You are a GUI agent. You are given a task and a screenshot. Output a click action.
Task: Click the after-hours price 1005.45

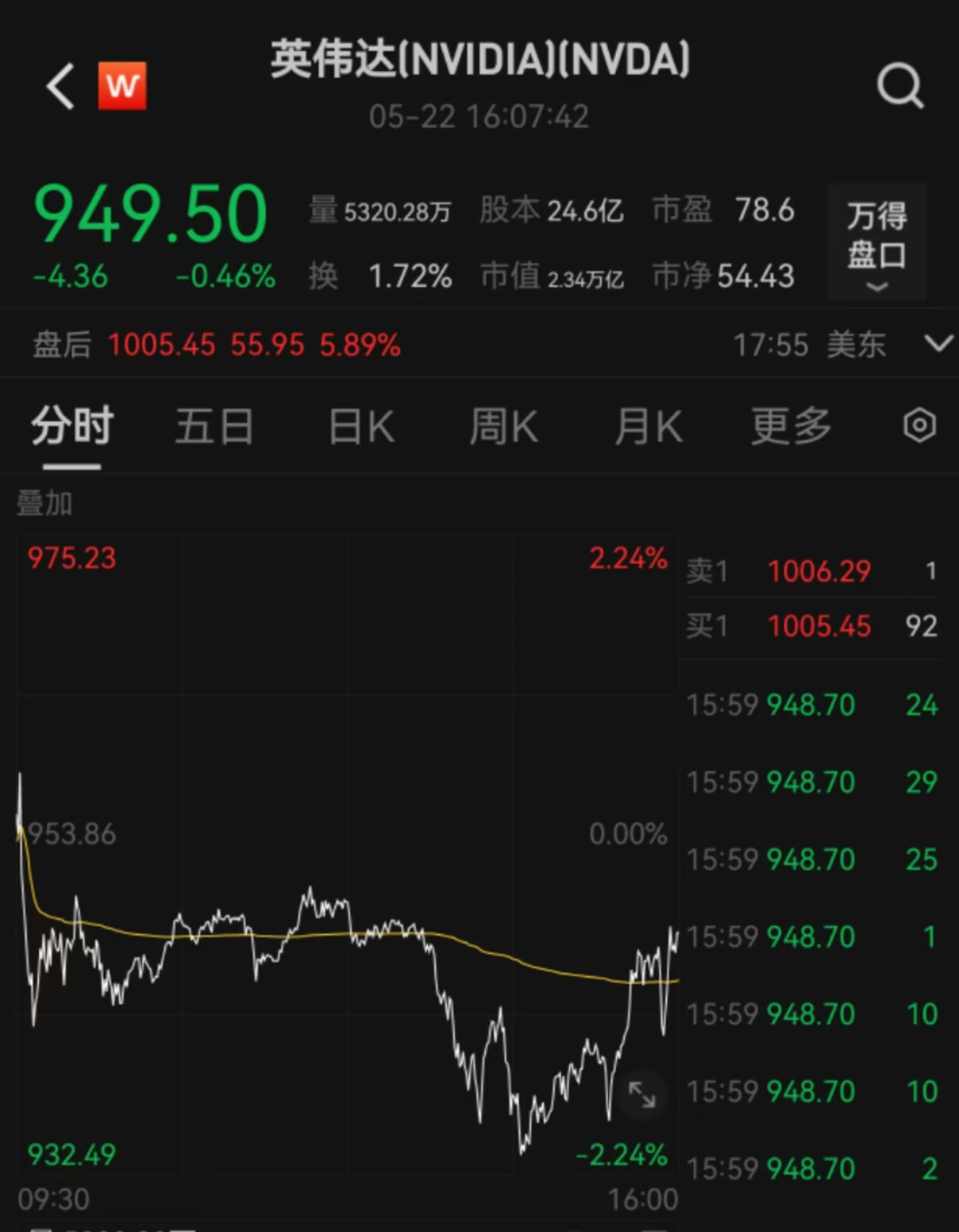pyautogui.click(x=161, y=345)
